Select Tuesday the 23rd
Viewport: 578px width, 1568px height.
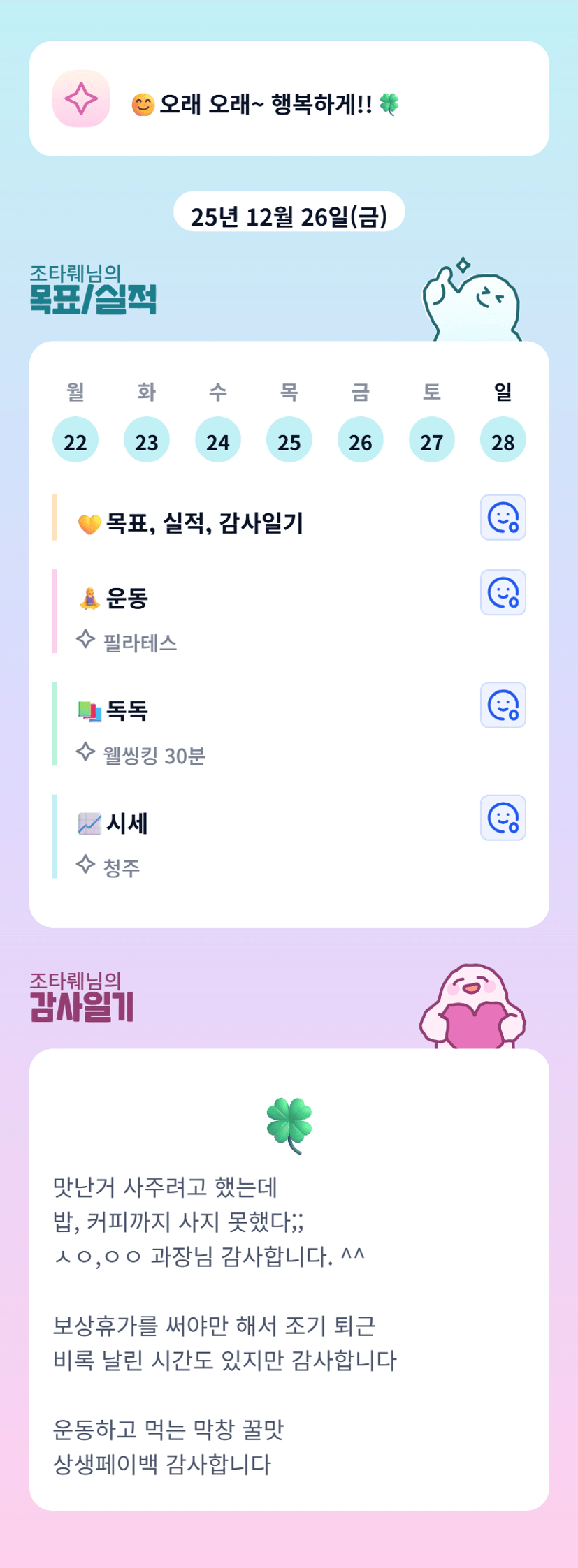click(147, 440)
